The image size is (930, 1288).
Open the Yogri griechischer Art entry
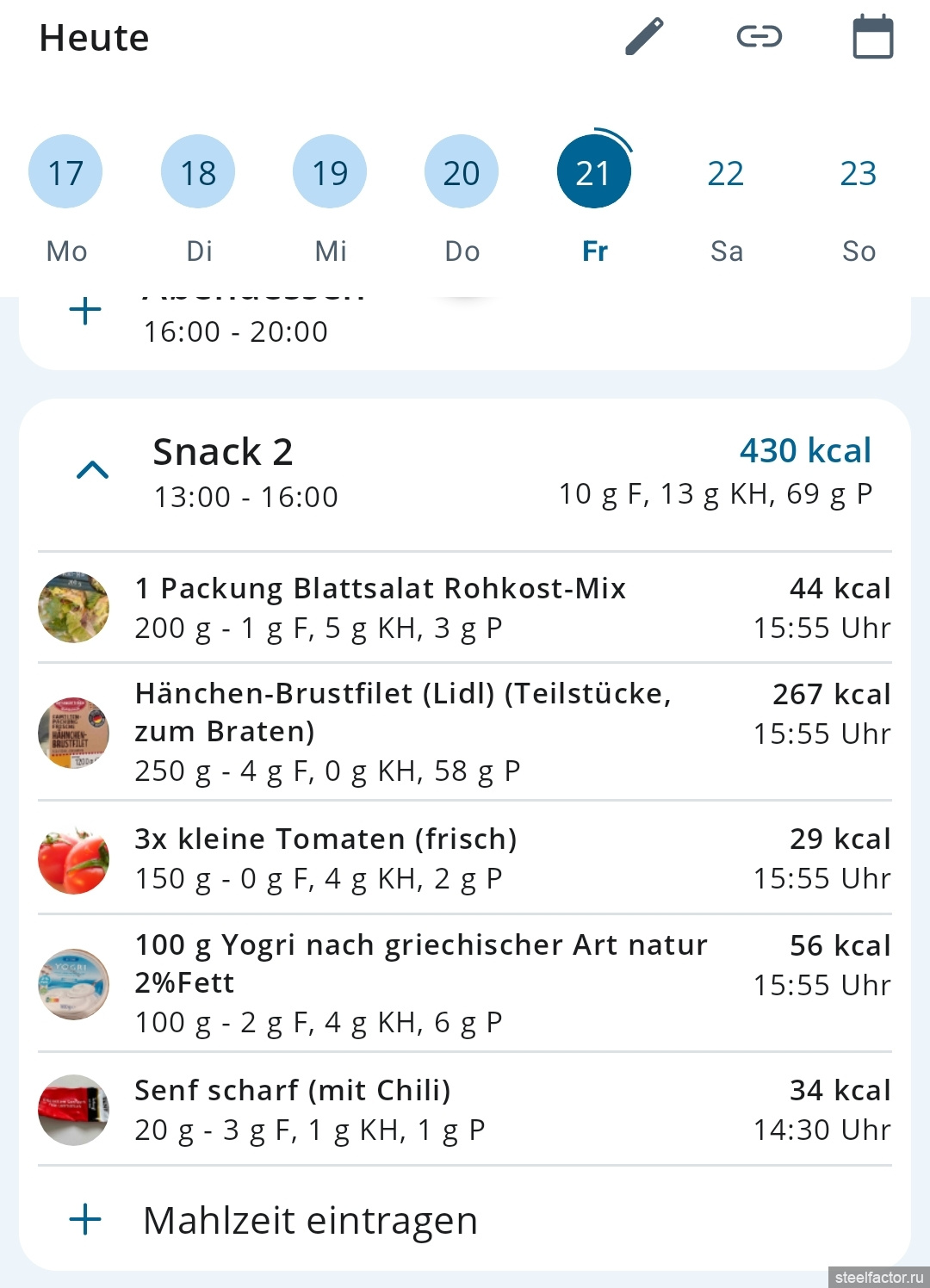click(465, 983)
